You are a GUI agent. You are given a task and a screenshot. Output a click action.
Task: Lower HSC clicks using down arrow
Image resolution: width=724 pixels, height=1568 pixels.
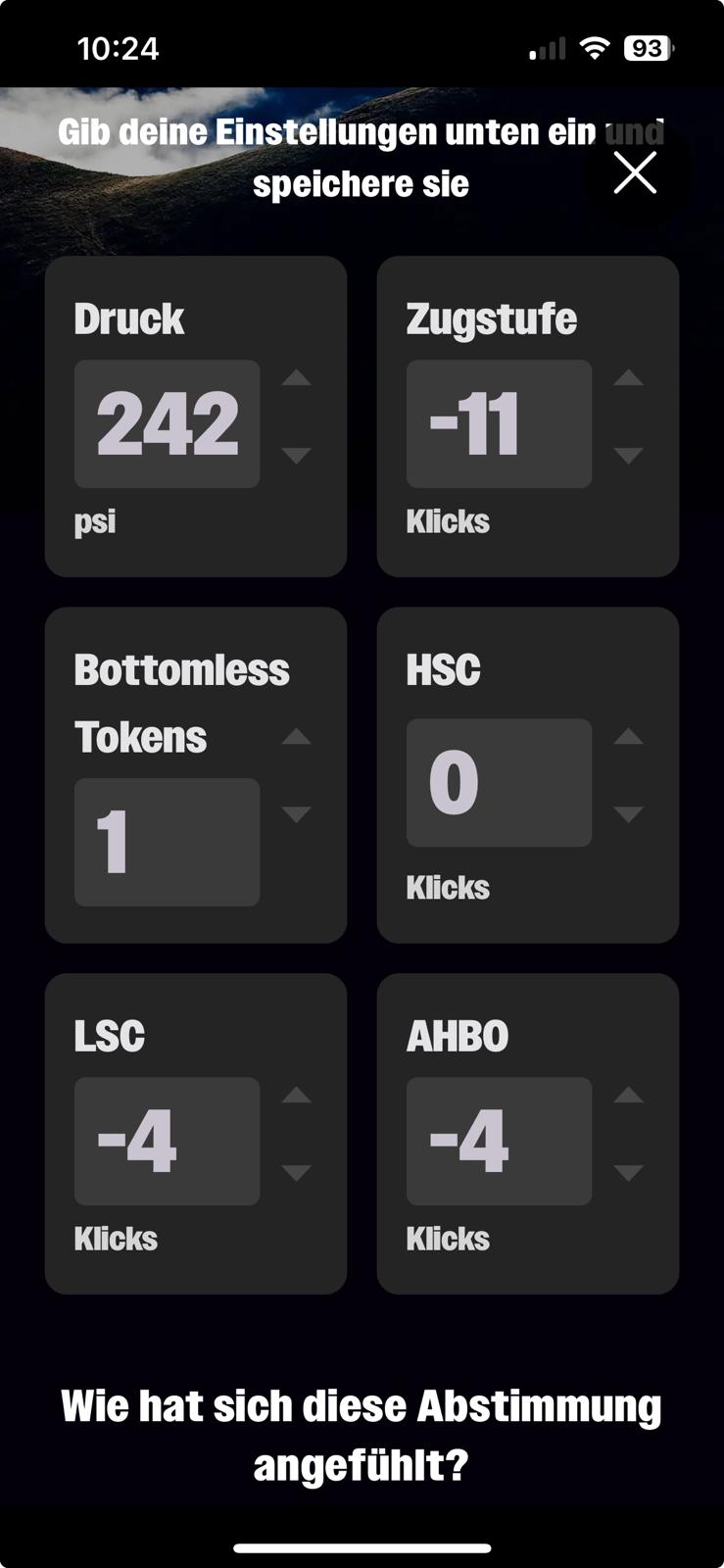click(x=628, y=814)
